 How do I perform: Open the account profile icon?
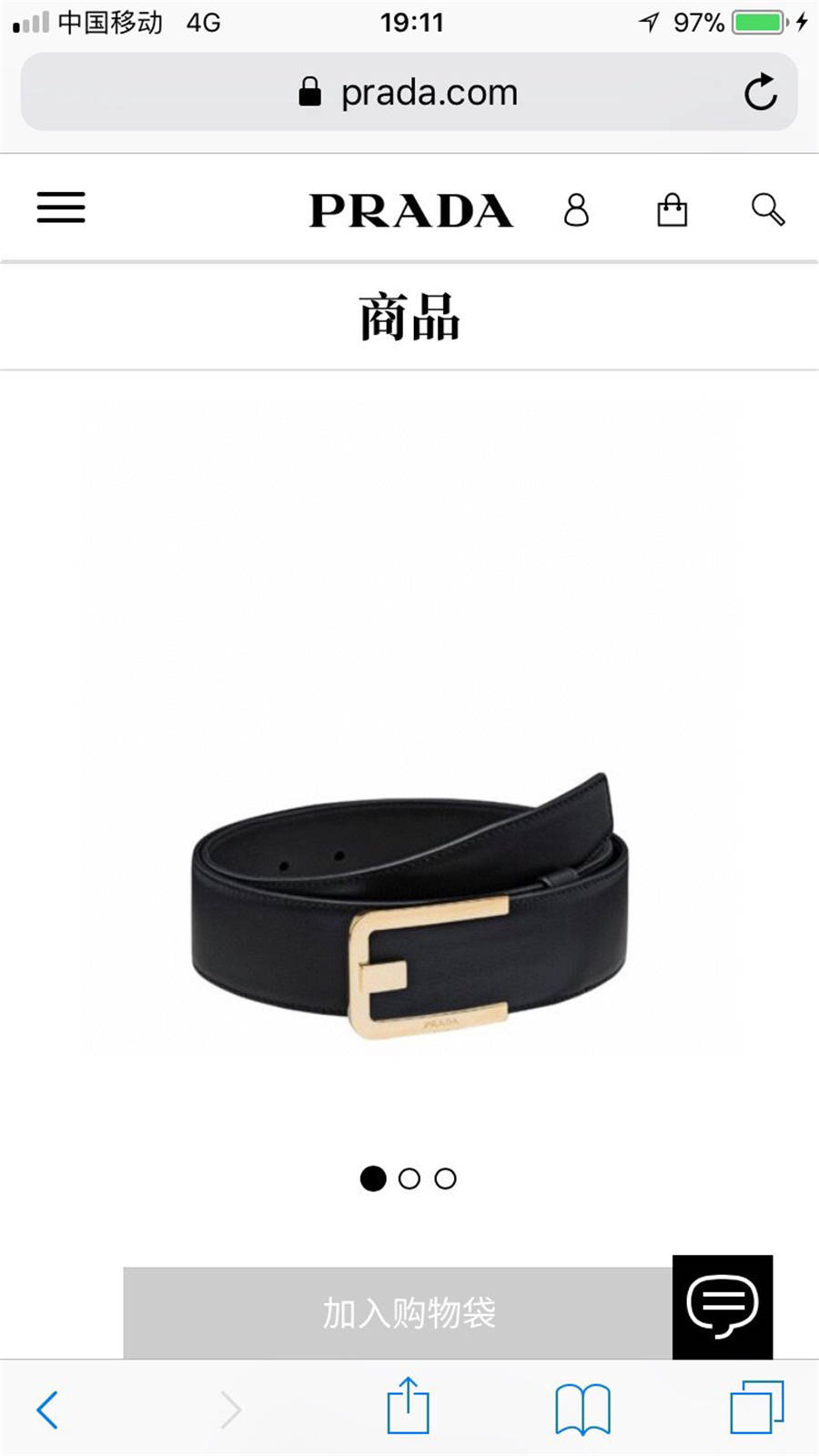pyautogui.click(x=576, y=209)
